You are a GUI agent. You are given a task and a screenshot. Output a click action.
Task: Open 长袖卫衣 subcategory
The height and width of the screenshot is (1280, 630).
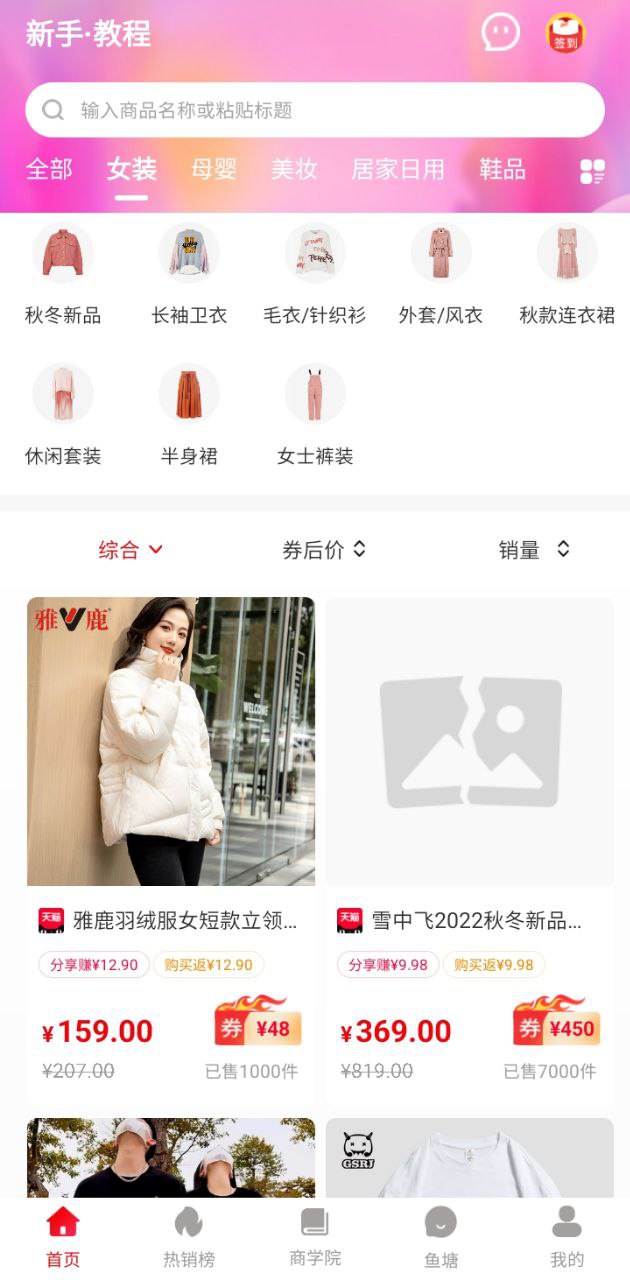(189, 274)
